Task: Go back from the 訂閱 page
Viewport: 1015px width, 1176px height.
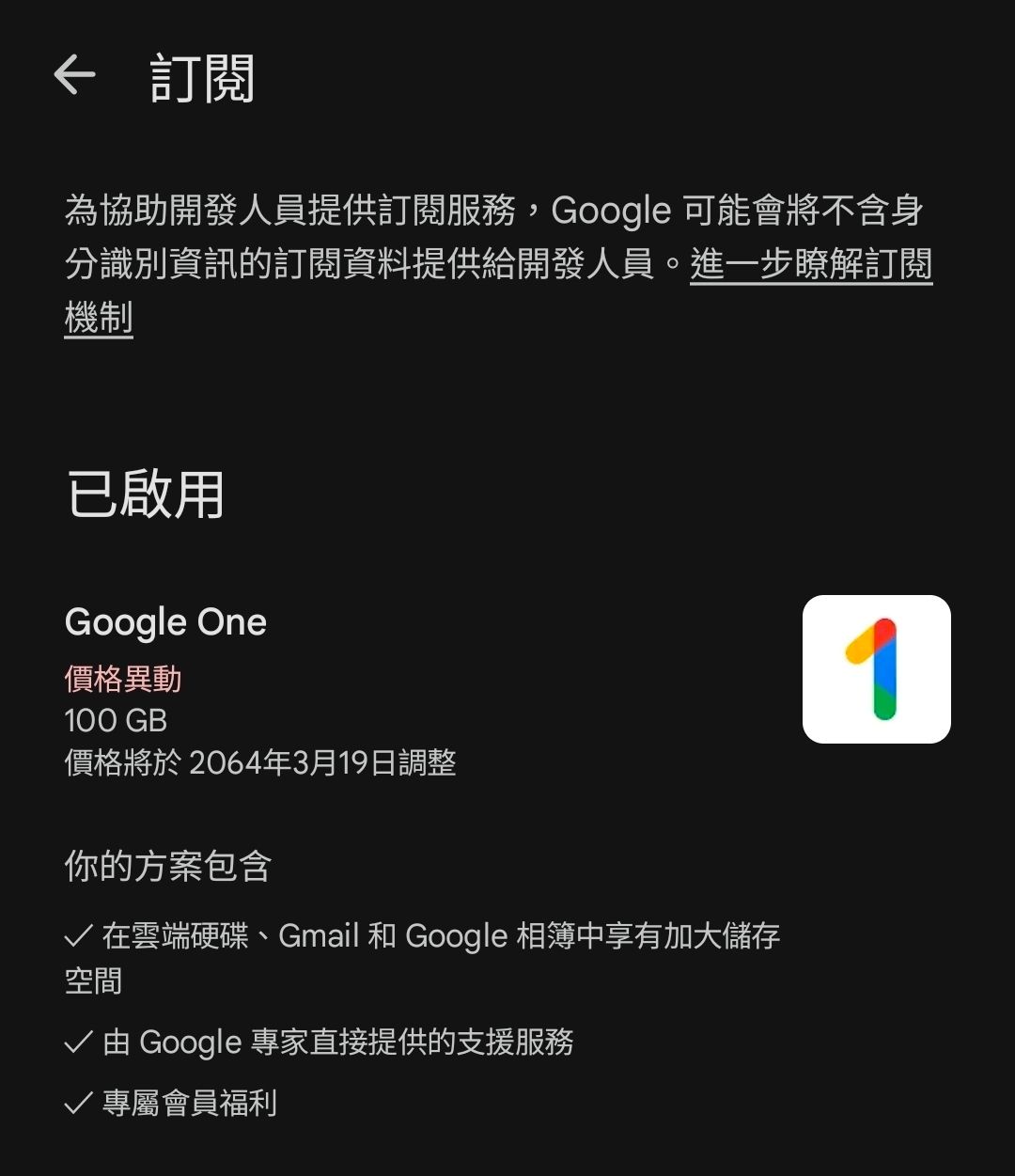Action: 75,74
